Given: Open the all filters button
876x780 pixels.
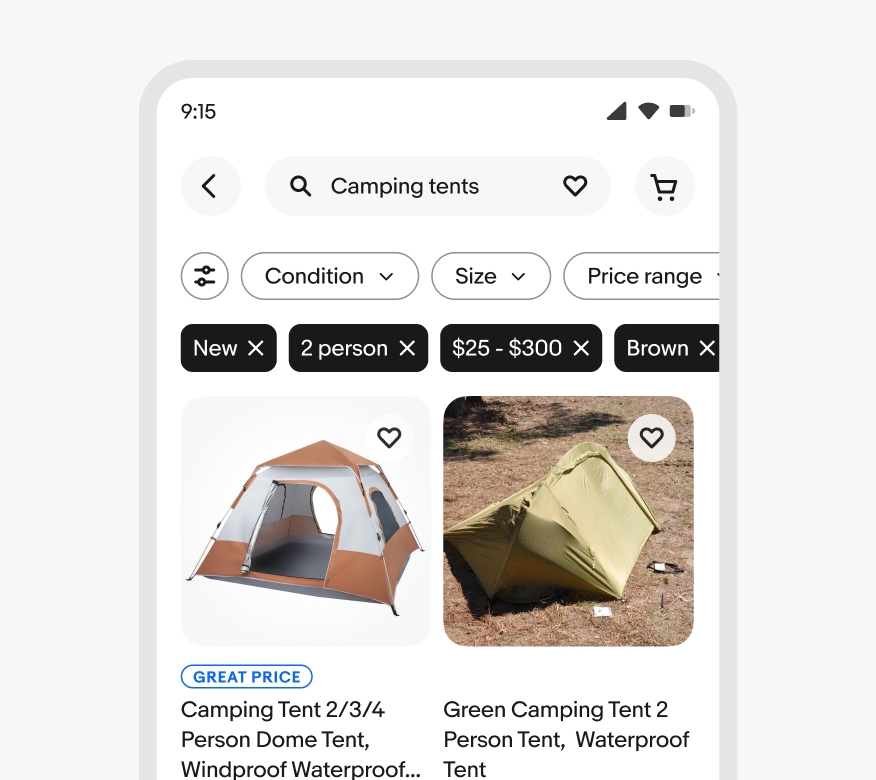Looking at the screenshot, I should [205, 276].
